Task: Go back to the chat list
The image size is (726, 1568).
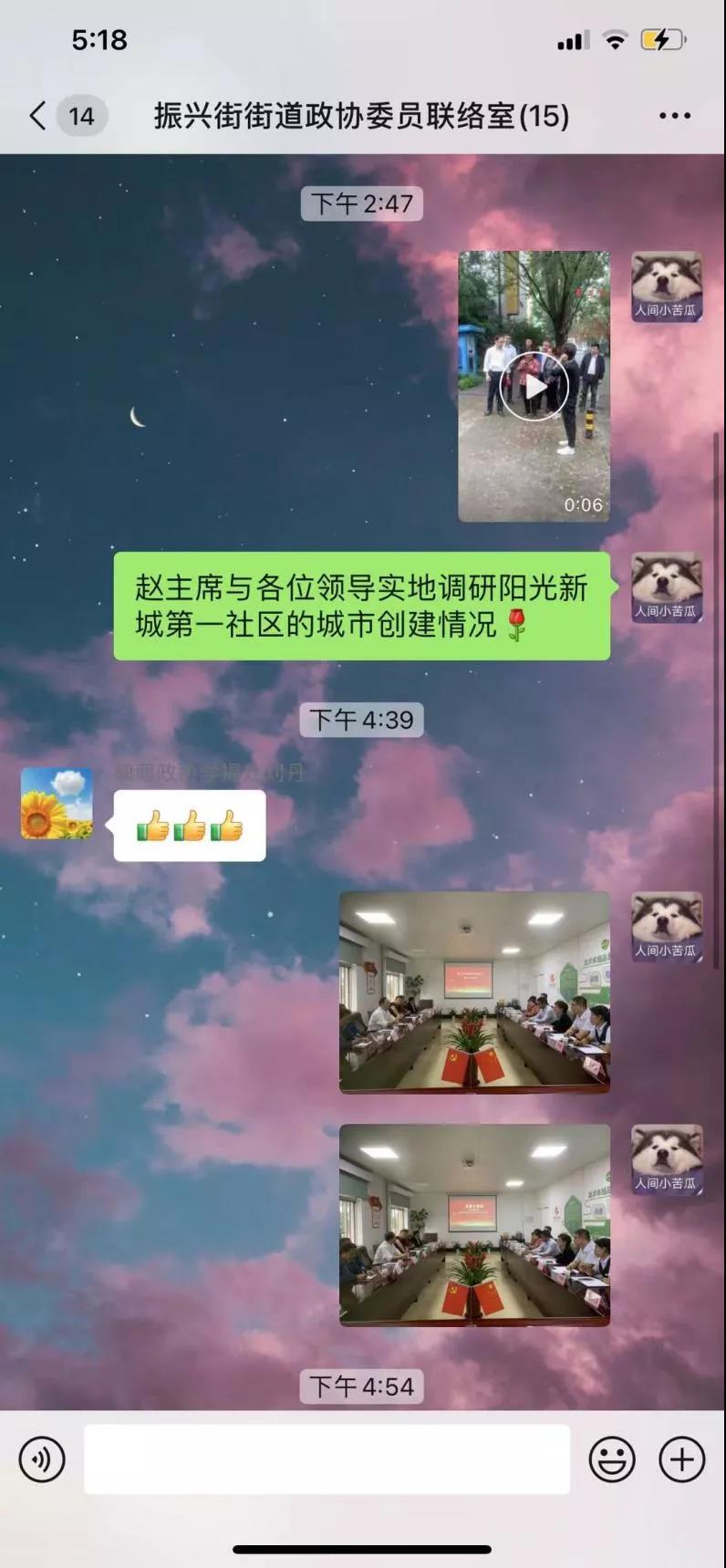Action: [x=38, y=116]
